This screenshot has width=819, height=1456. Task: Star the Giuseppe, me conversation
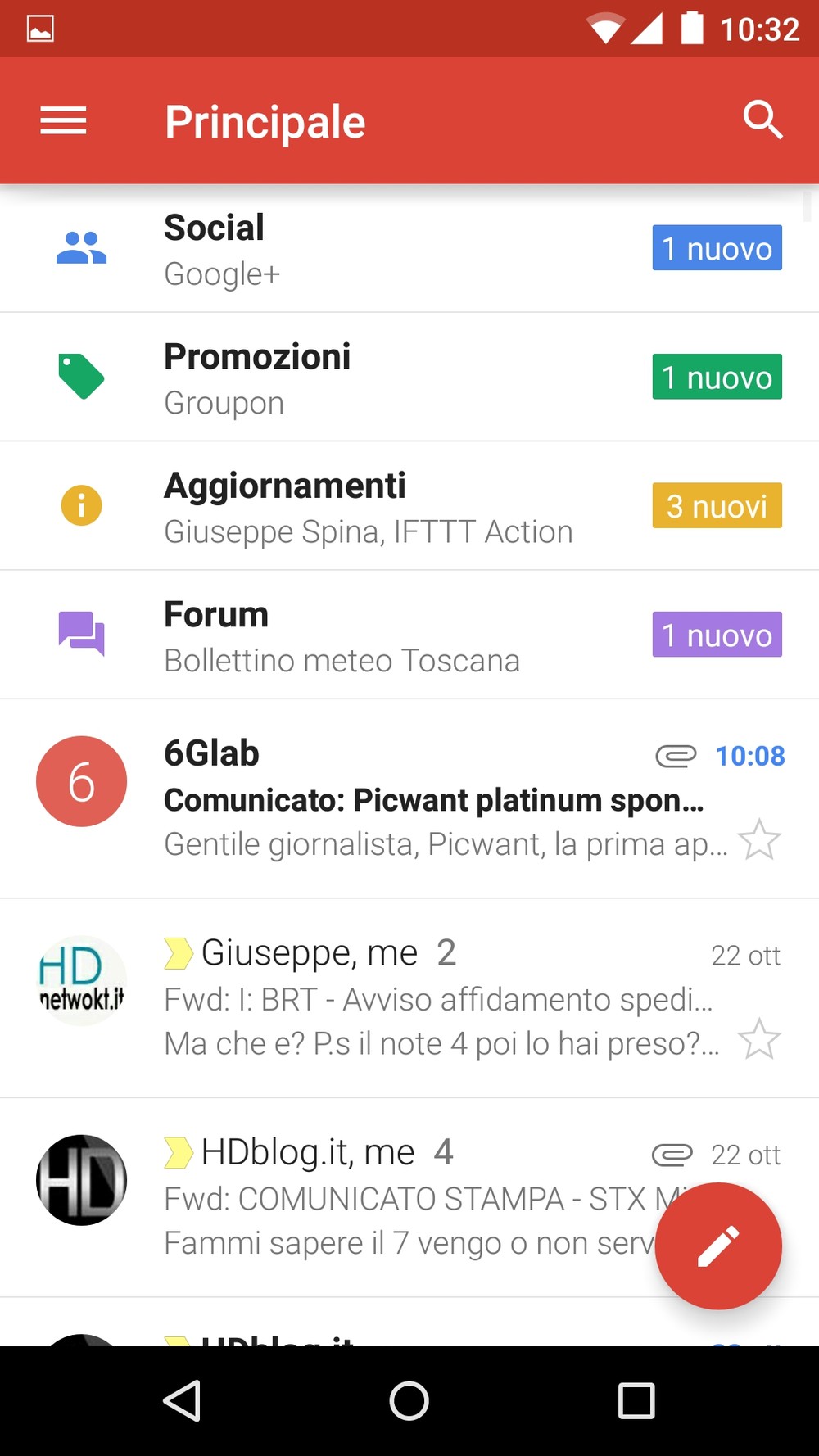tap(759, 1039)
